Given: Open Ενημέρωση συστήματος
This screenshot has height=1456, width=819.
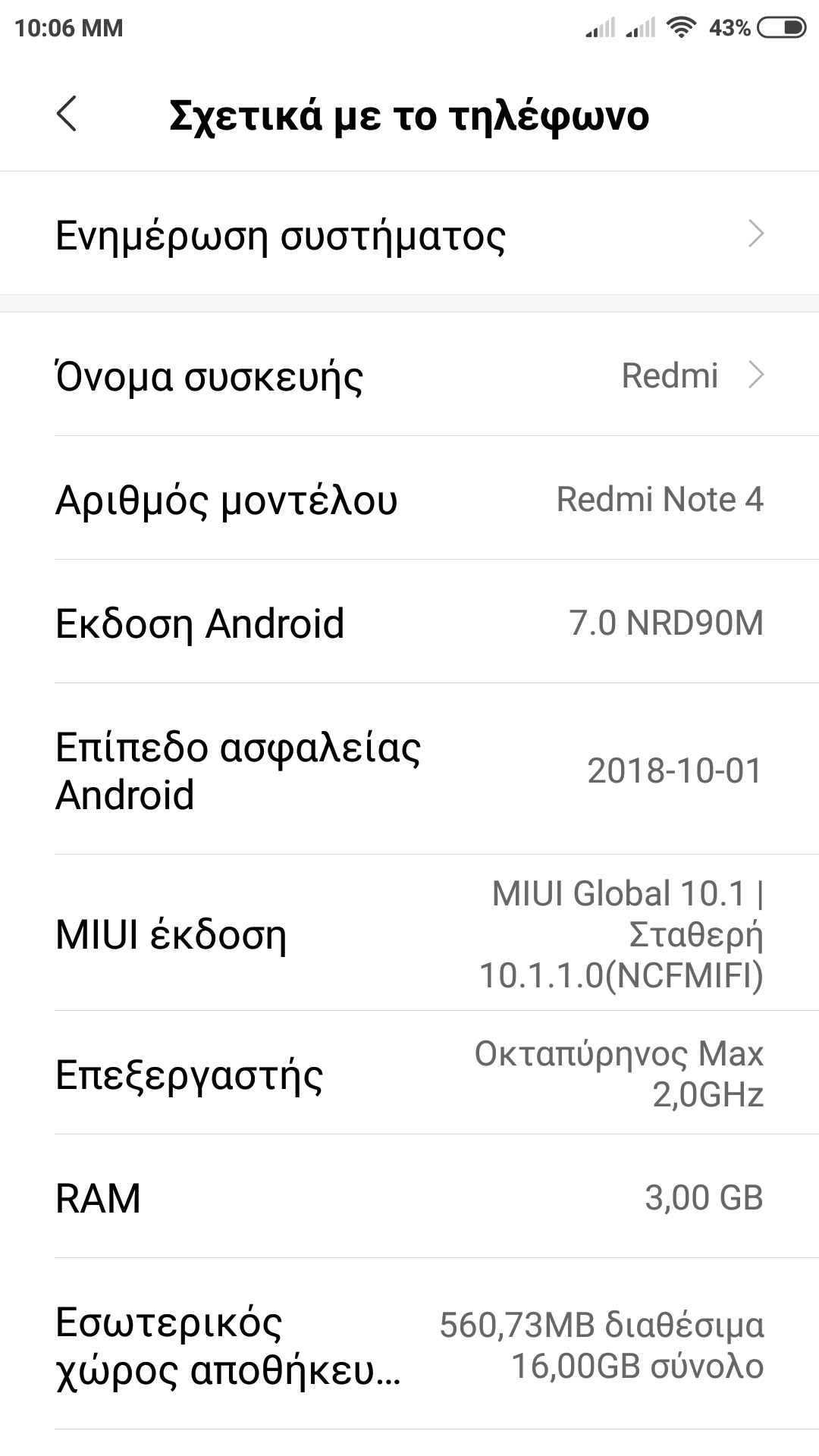Looking at the screenshot, I should (409, 235).
